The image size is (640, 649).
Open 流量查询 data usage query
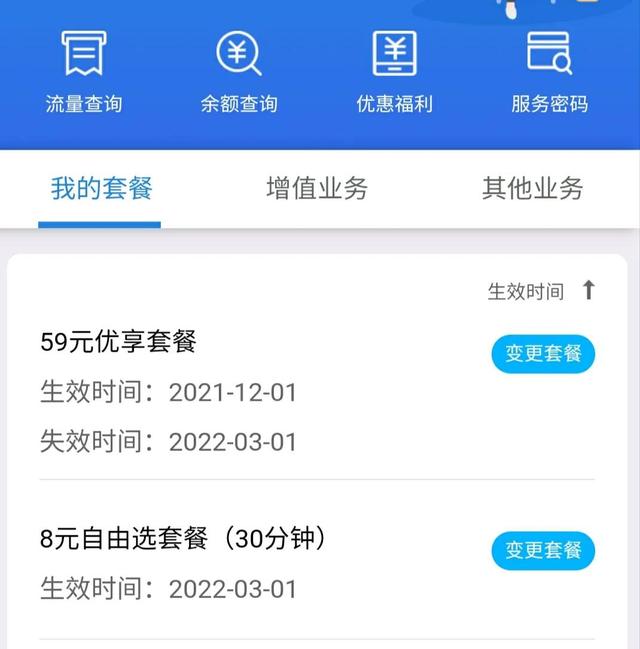point(84,73)
